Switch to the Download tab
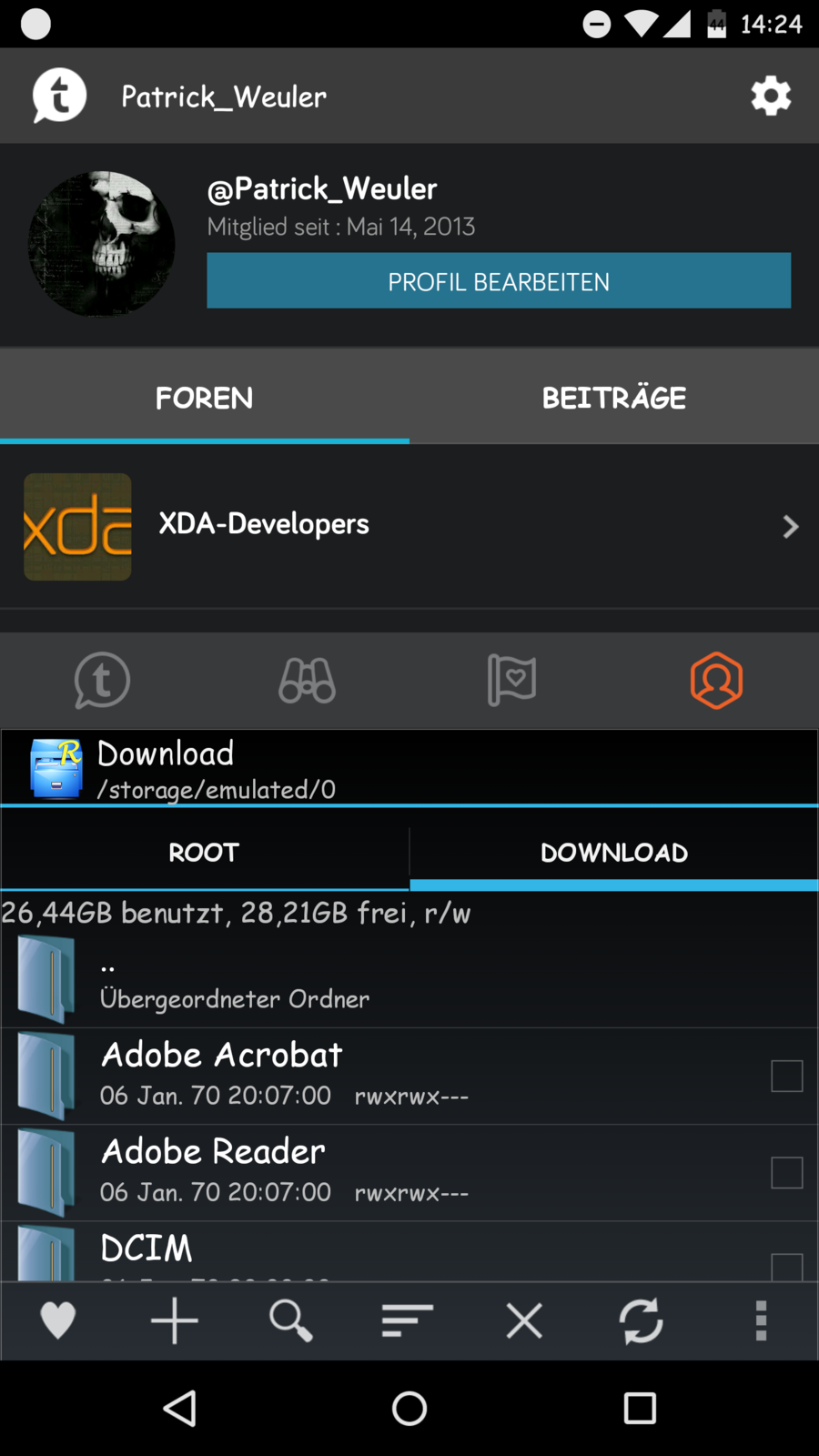 pyautogui.click(x=613, y=853)
